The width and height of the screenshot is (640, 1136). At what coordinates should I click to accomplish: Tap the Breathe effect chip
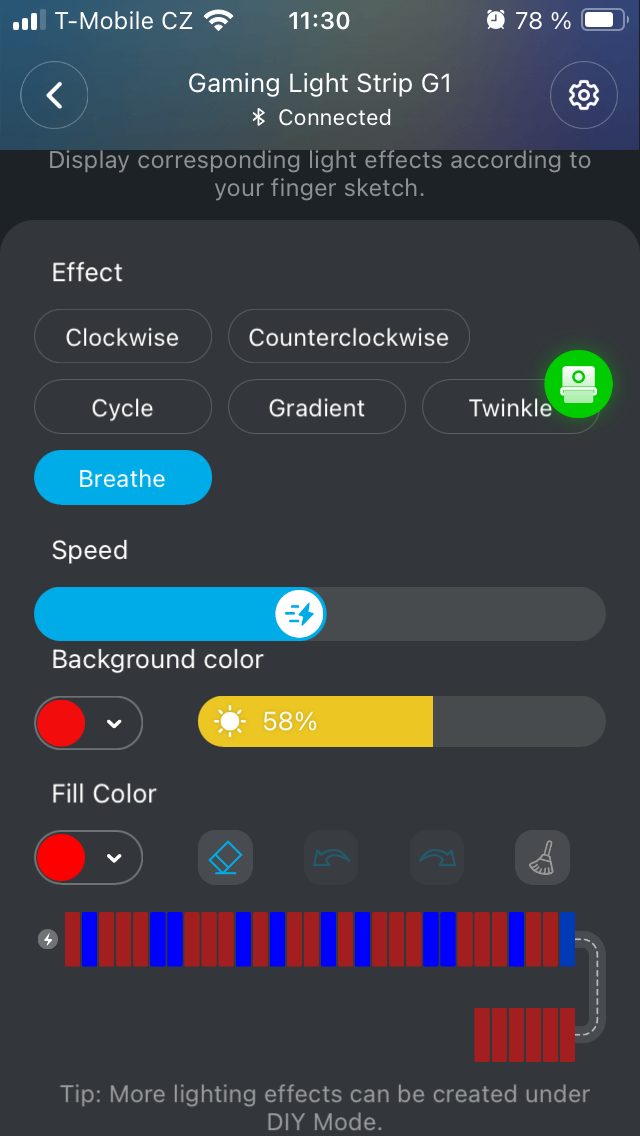coord(122,478)
